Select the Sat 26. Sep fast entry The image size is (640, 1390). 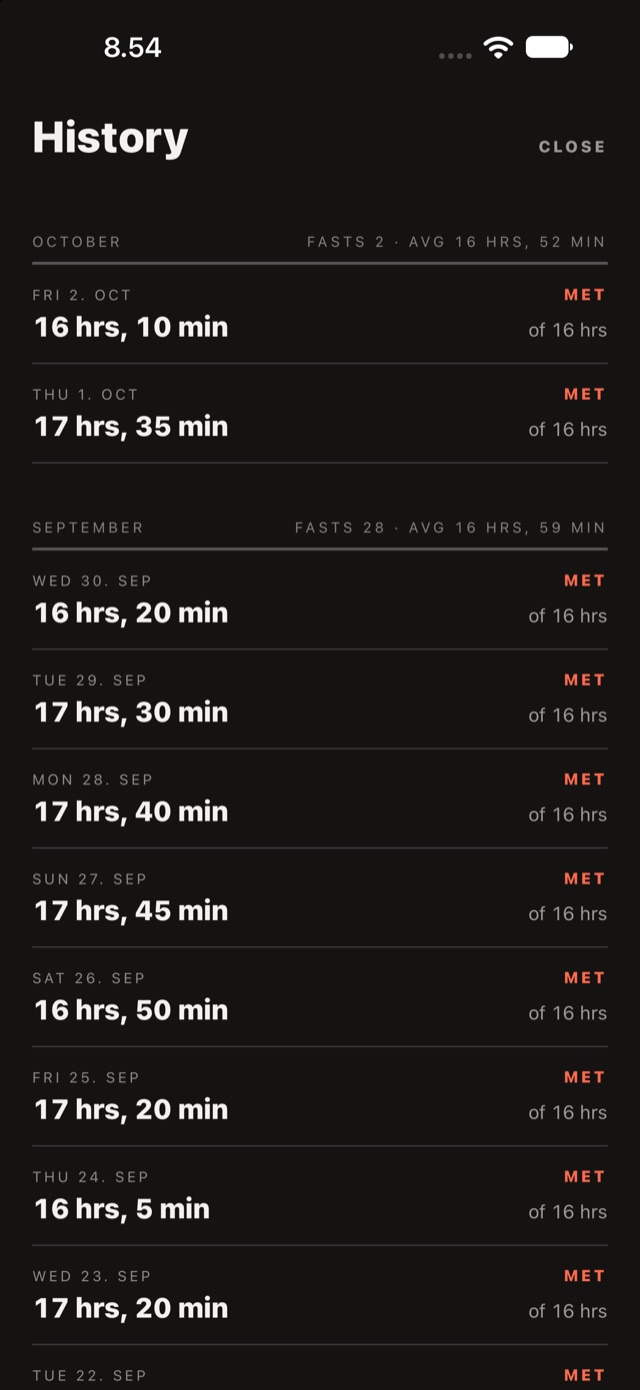pos(320,996)
